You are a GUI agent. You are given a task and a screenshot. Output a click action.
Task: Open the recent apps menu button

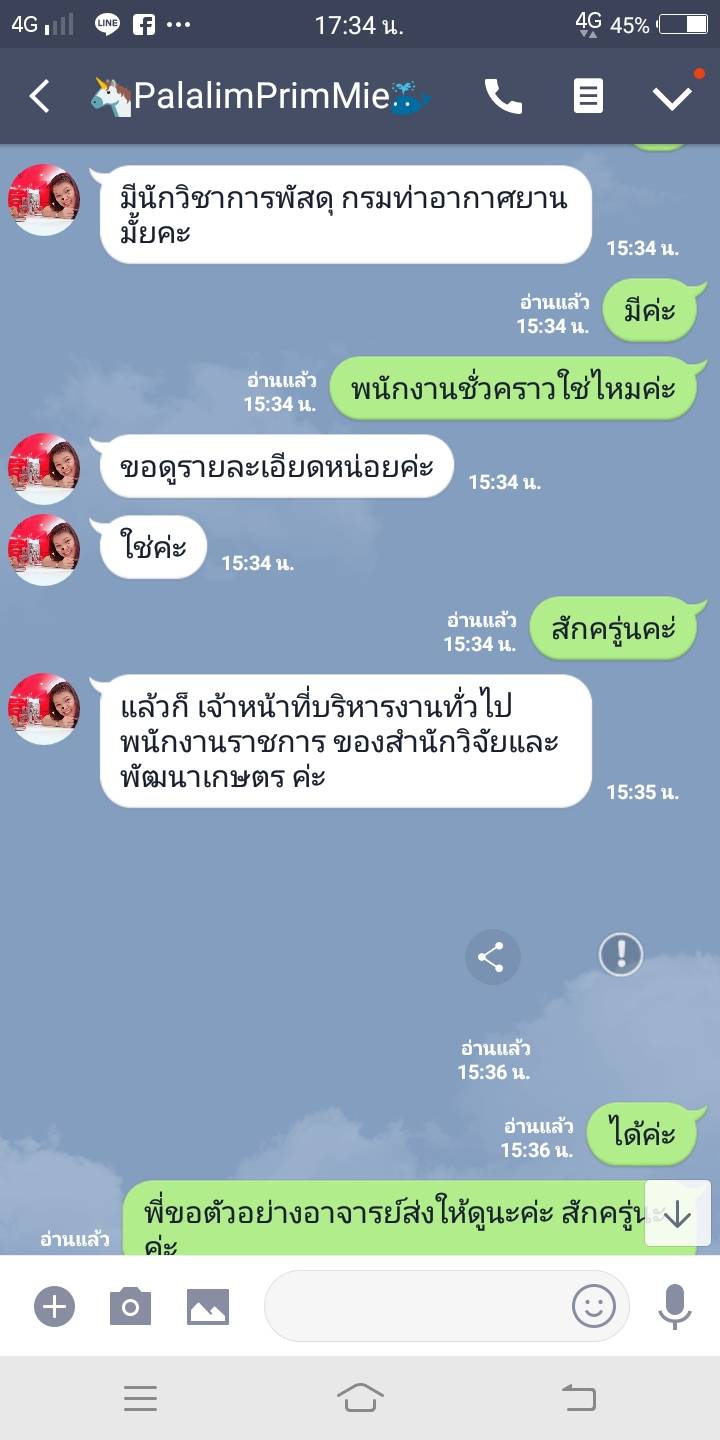click(x=140, y=1398)
